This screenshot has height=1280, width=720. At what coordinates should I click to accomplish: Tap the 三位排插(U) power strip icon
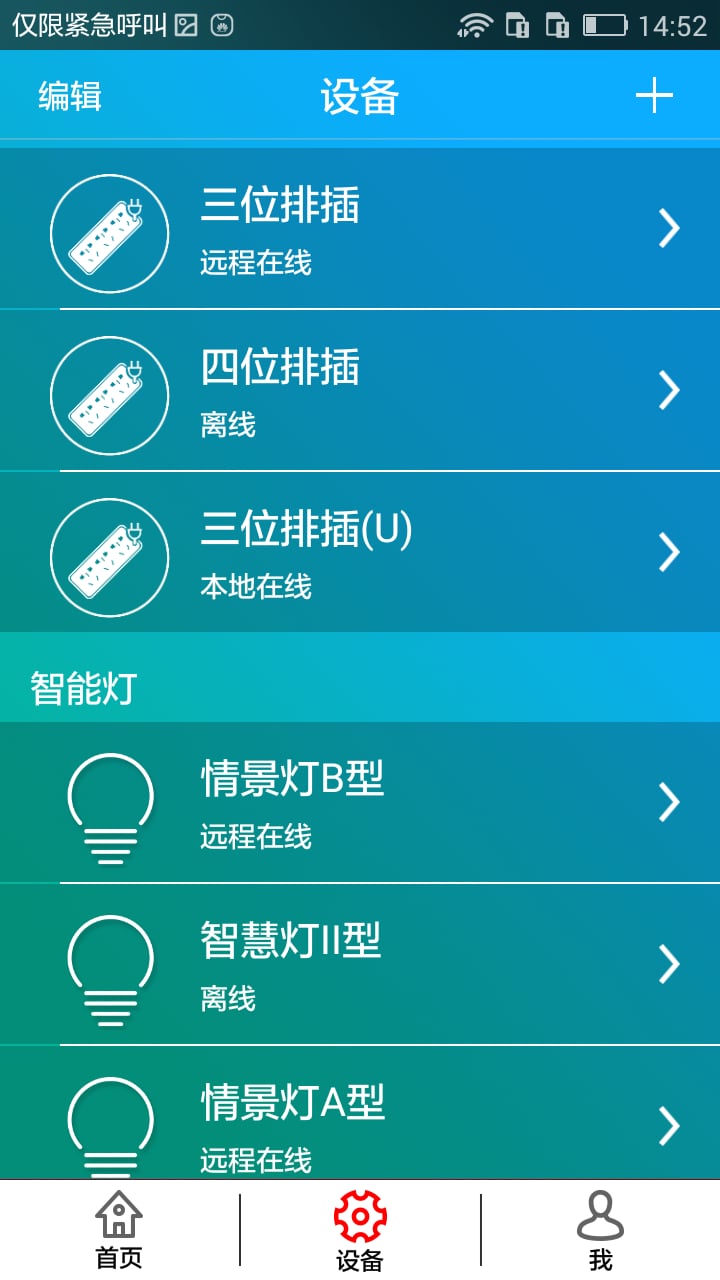point(109,556)
